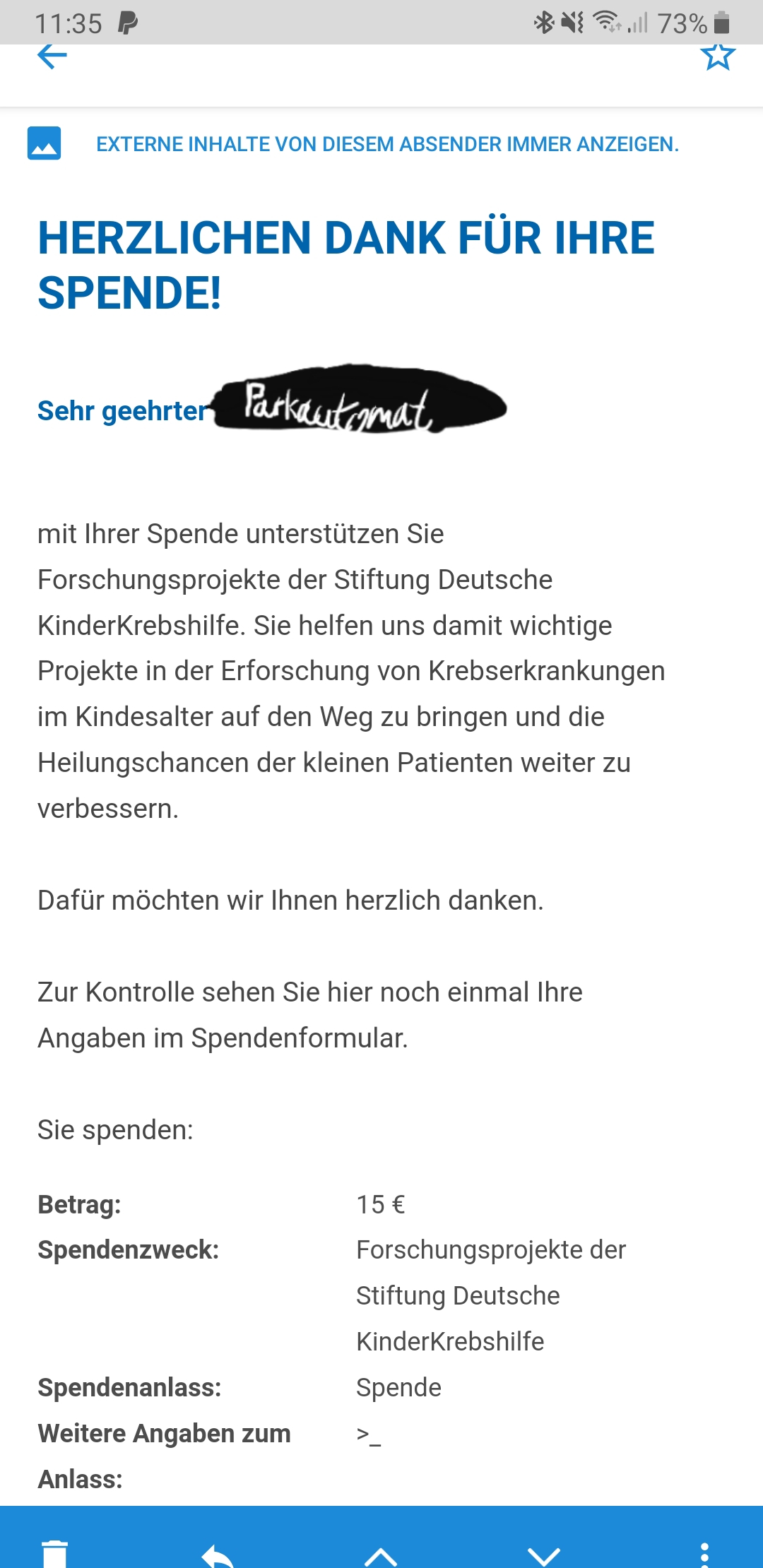
Task: Go back with the top-left arrow
Action: click(52, 57)
